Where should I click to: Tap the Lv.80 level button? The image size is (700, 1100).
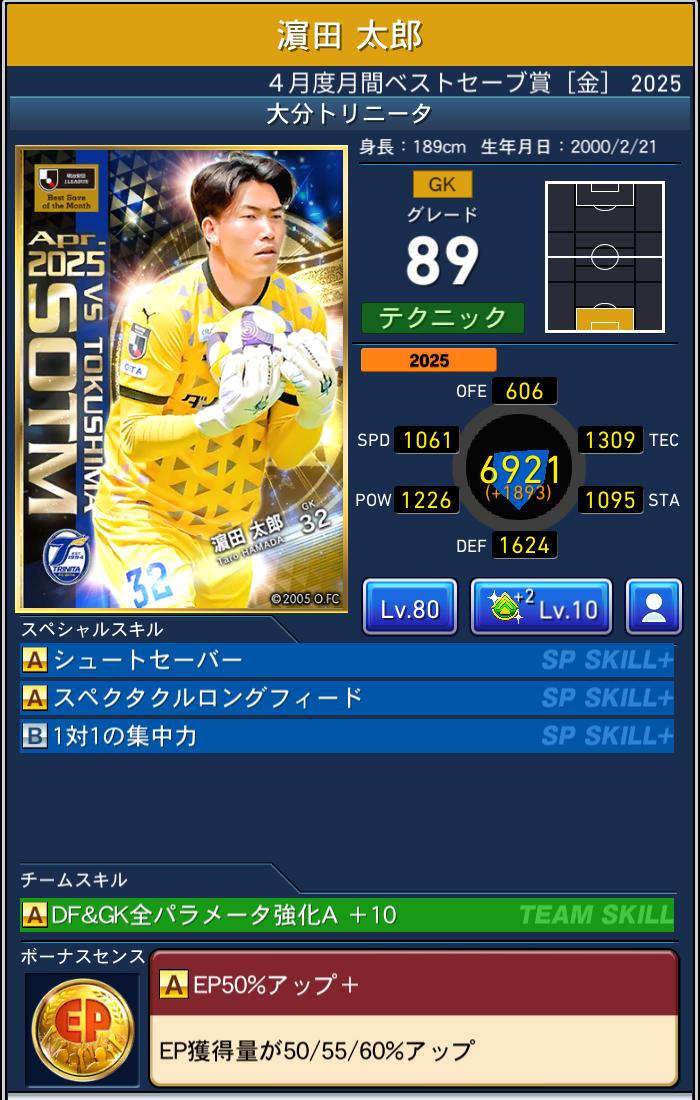tap(410, 607)
